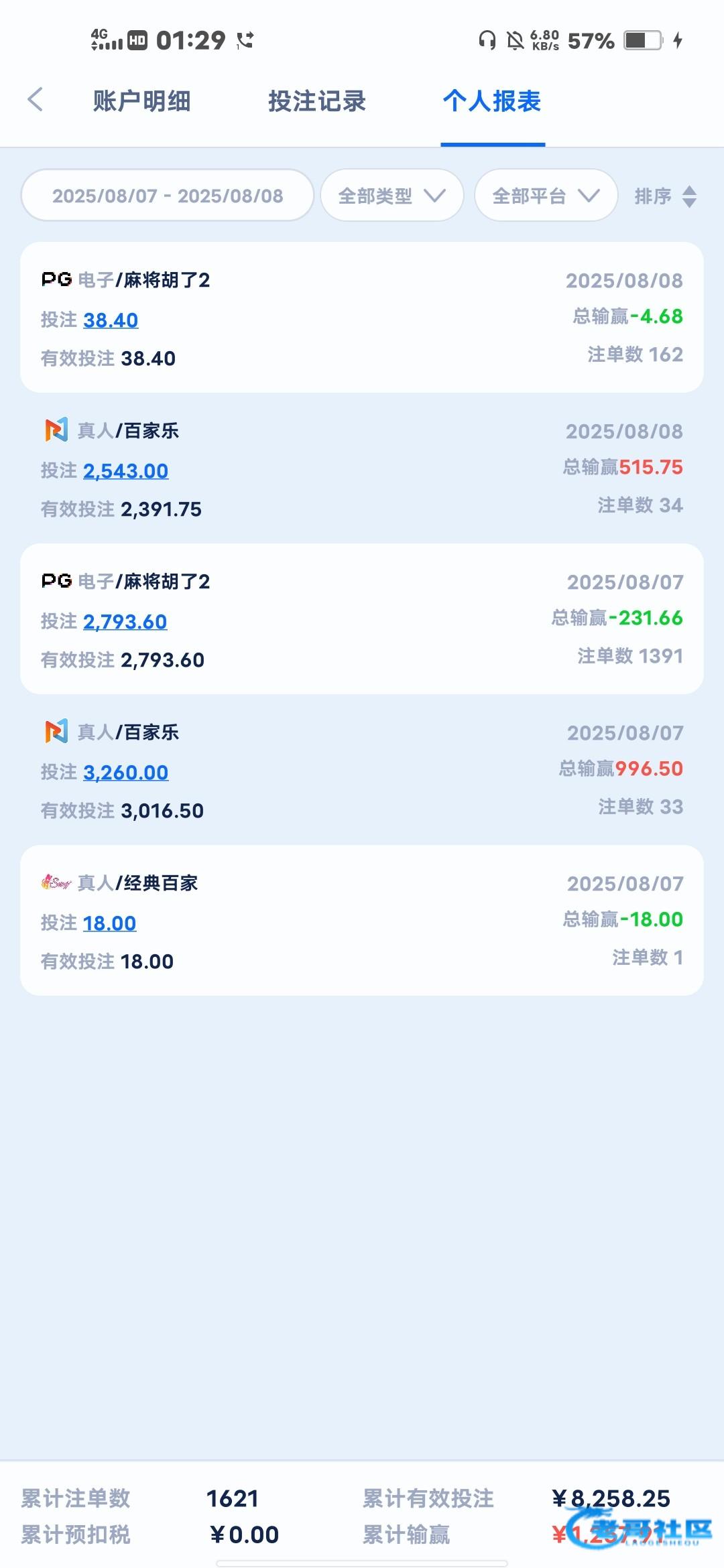Open the 2,543.00 bet amount link
Viewport: 724px width, 1568px height.
[125, 471]
